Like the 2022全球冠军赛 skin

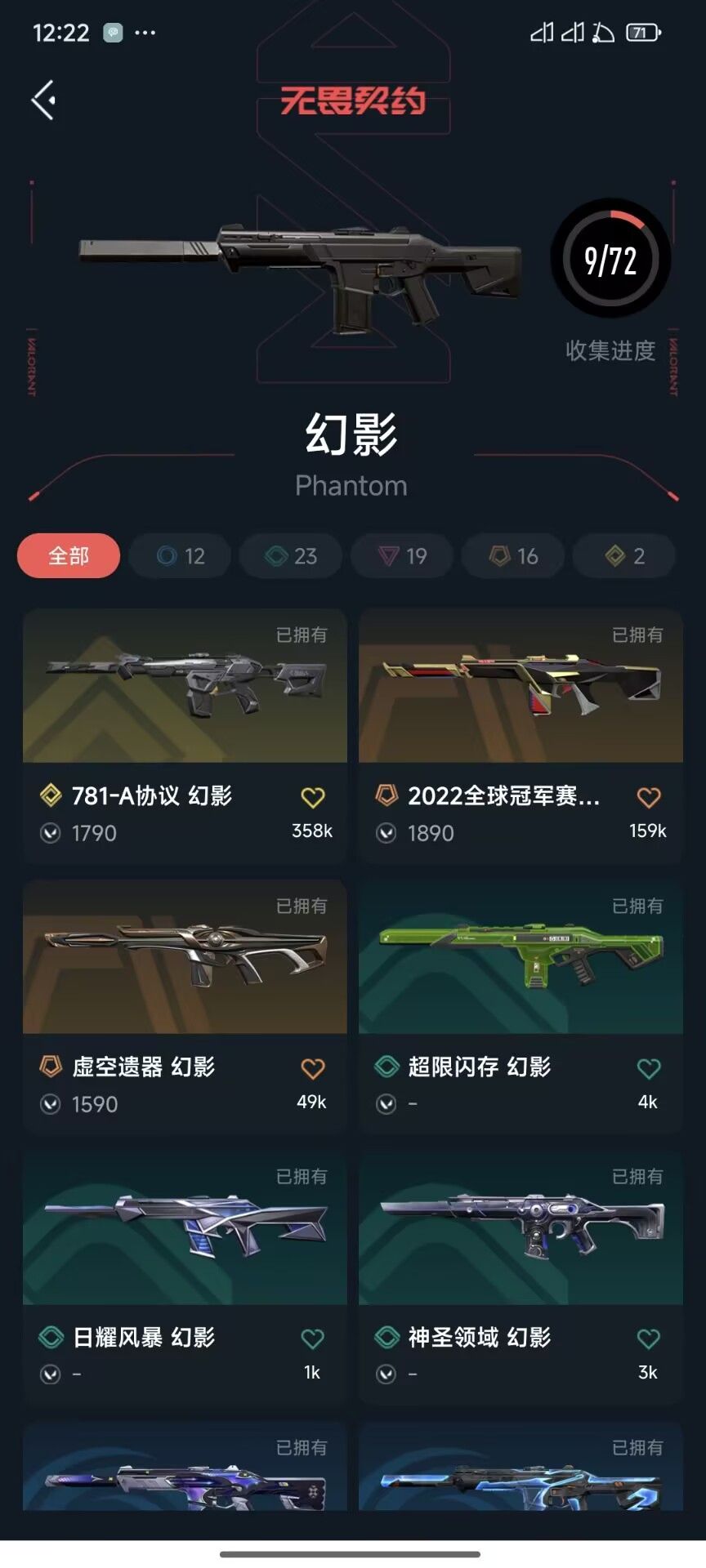tap(649, 797)
